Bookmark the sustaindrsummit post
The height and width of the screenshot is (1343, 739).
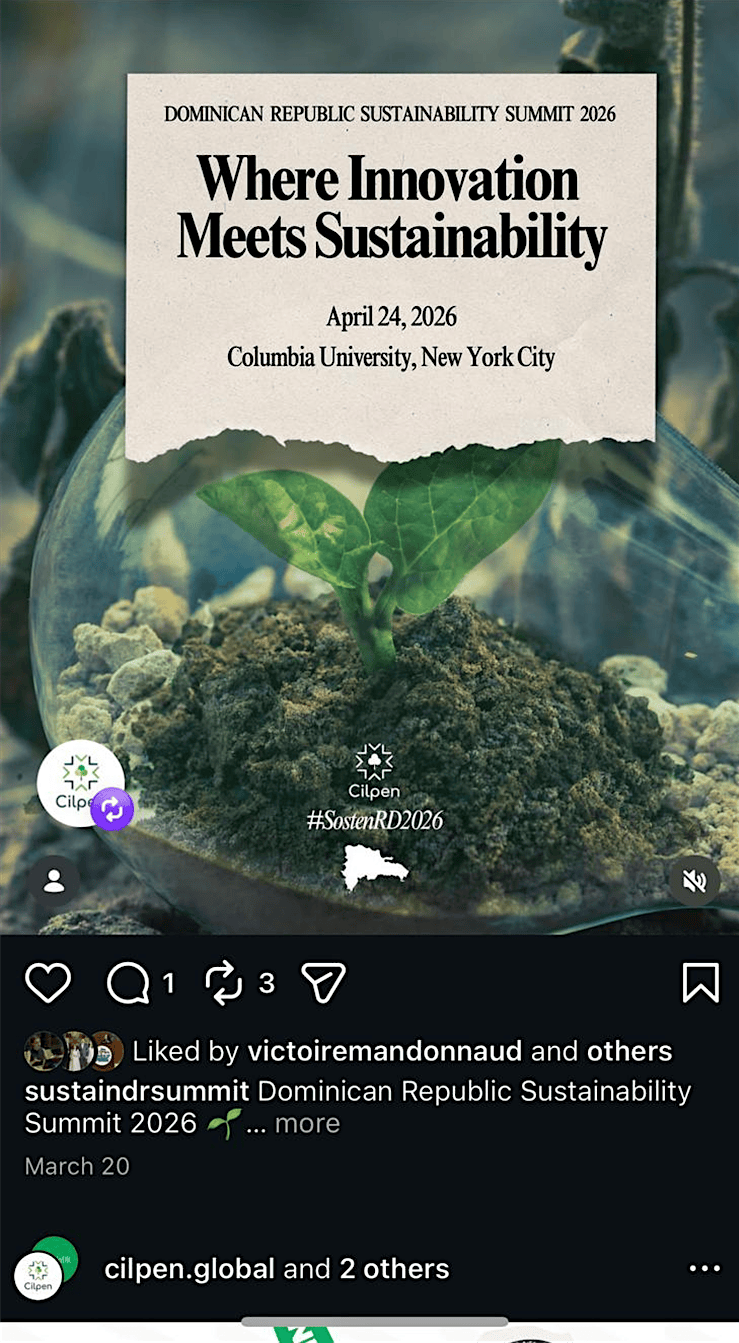700,983
